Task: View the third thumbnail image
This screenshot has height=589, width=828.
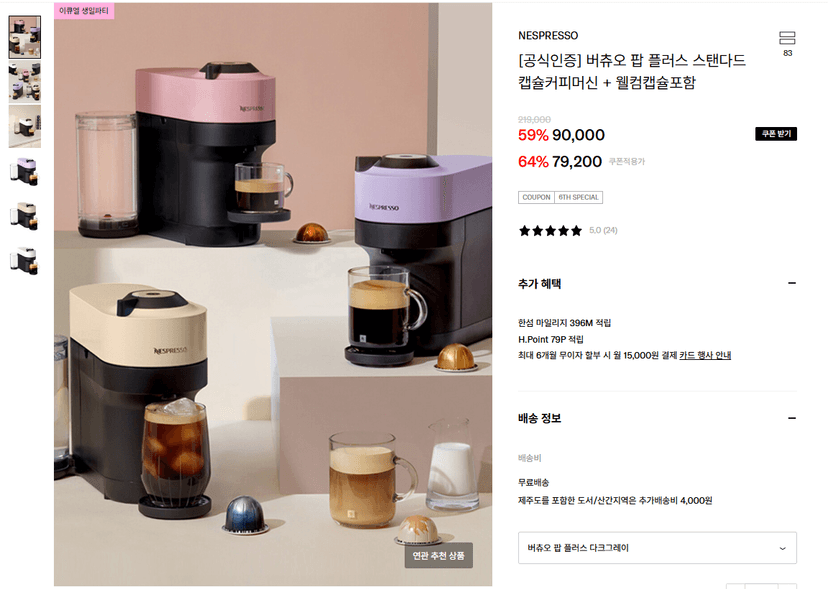Action: tap(24, 126)
